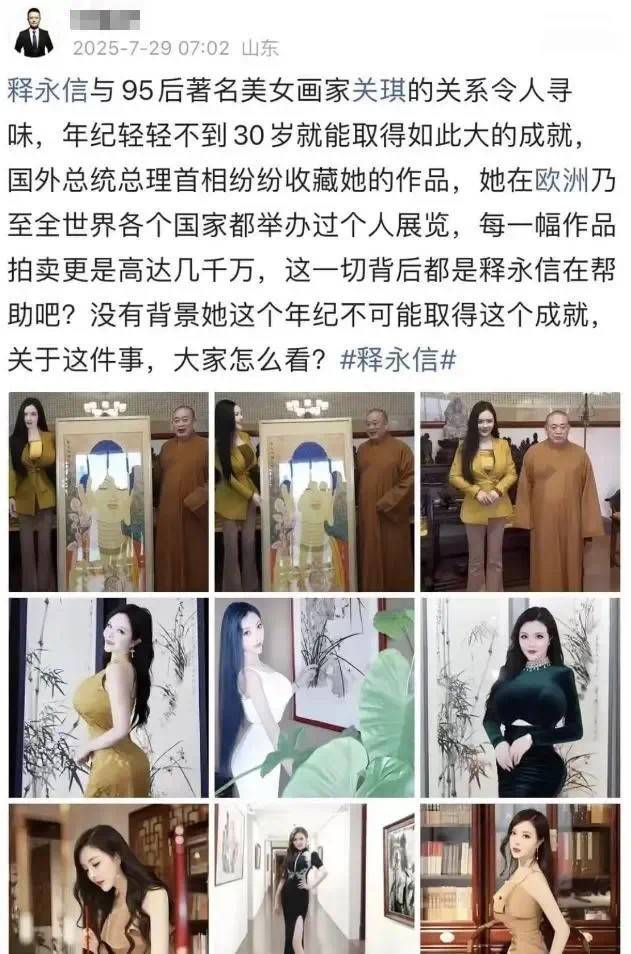Open photo of woman in black dress in hallway
This screenshot has width=631, height=954.
coord(313,877)
